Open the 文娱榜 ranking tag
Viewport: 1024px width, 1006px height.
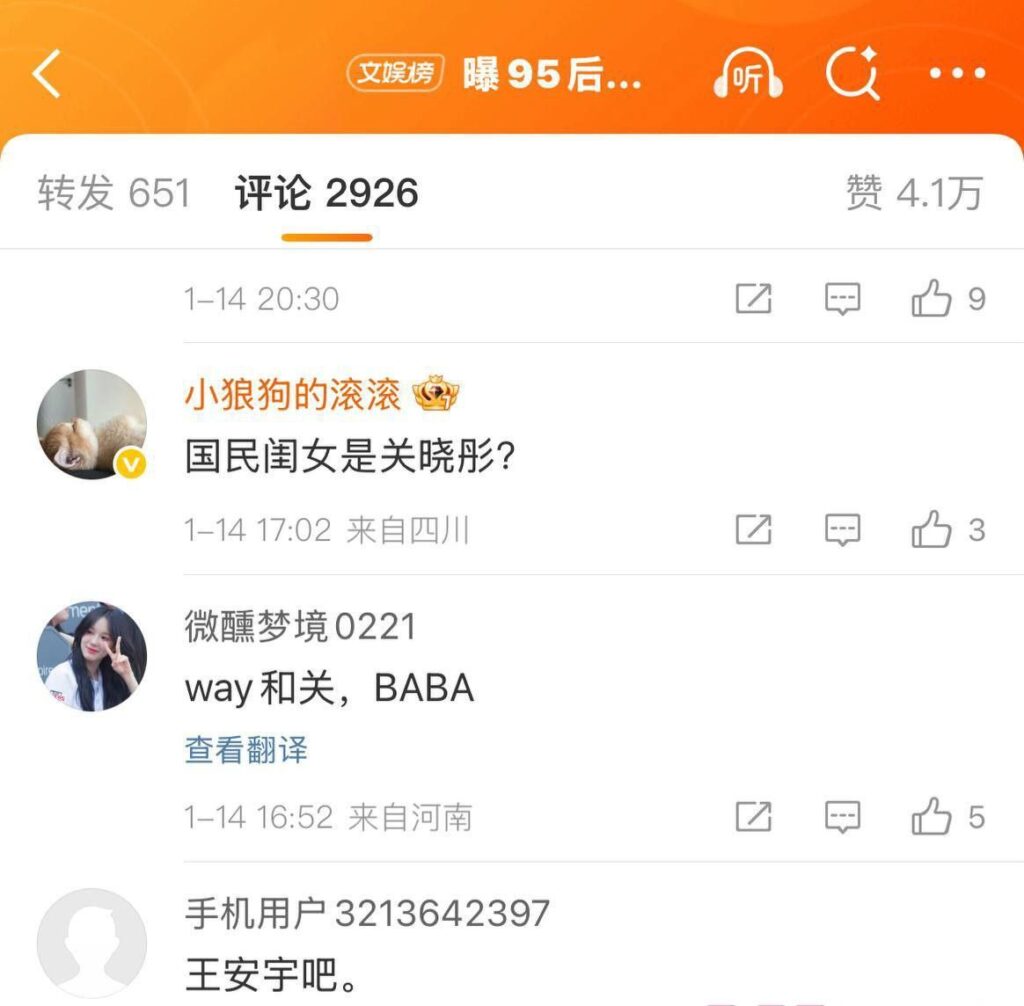click(x=395, y=74)
